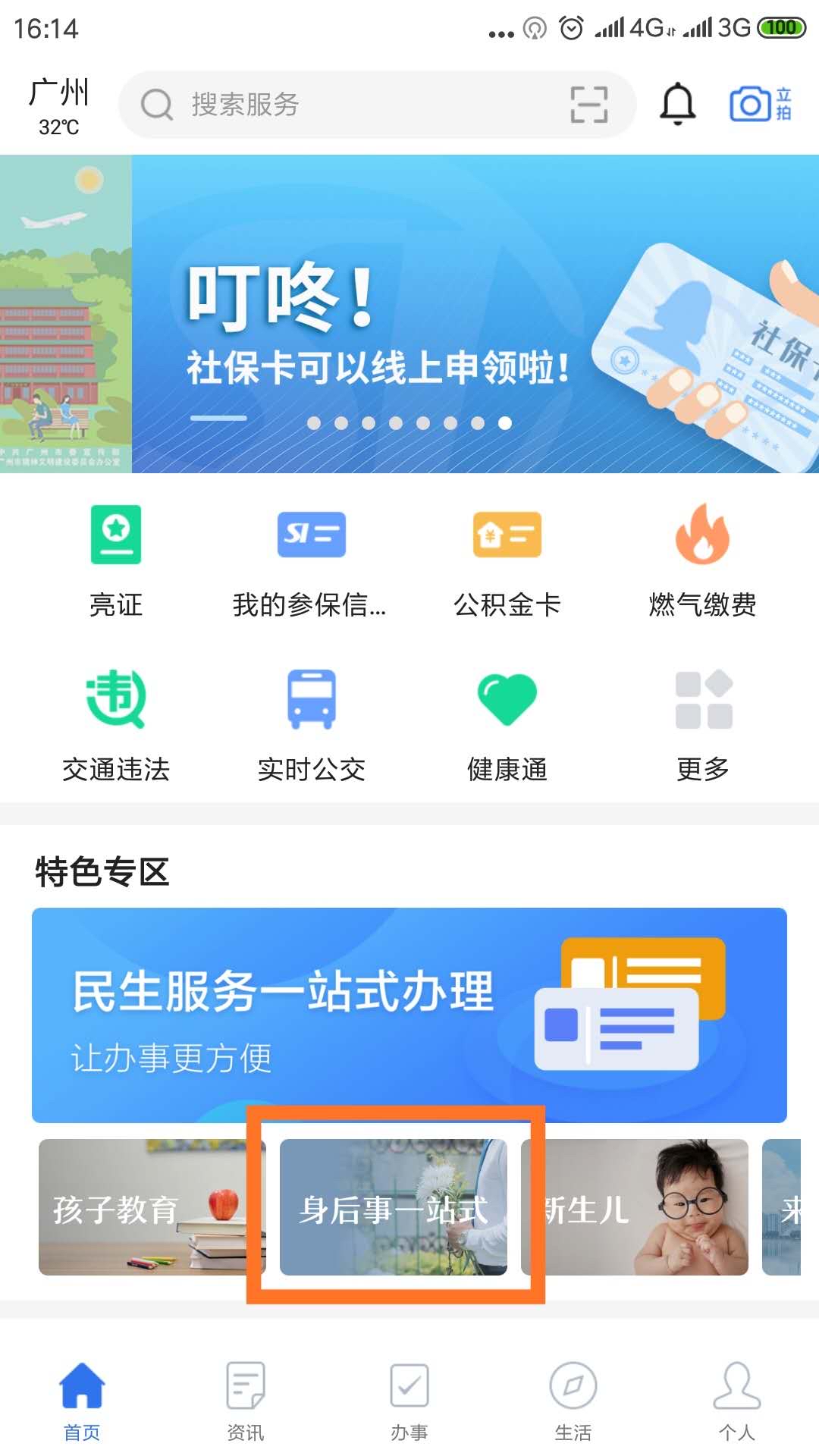Change the city from 广州
This screenshot has width=819, height=1456.
pos(58,106)
